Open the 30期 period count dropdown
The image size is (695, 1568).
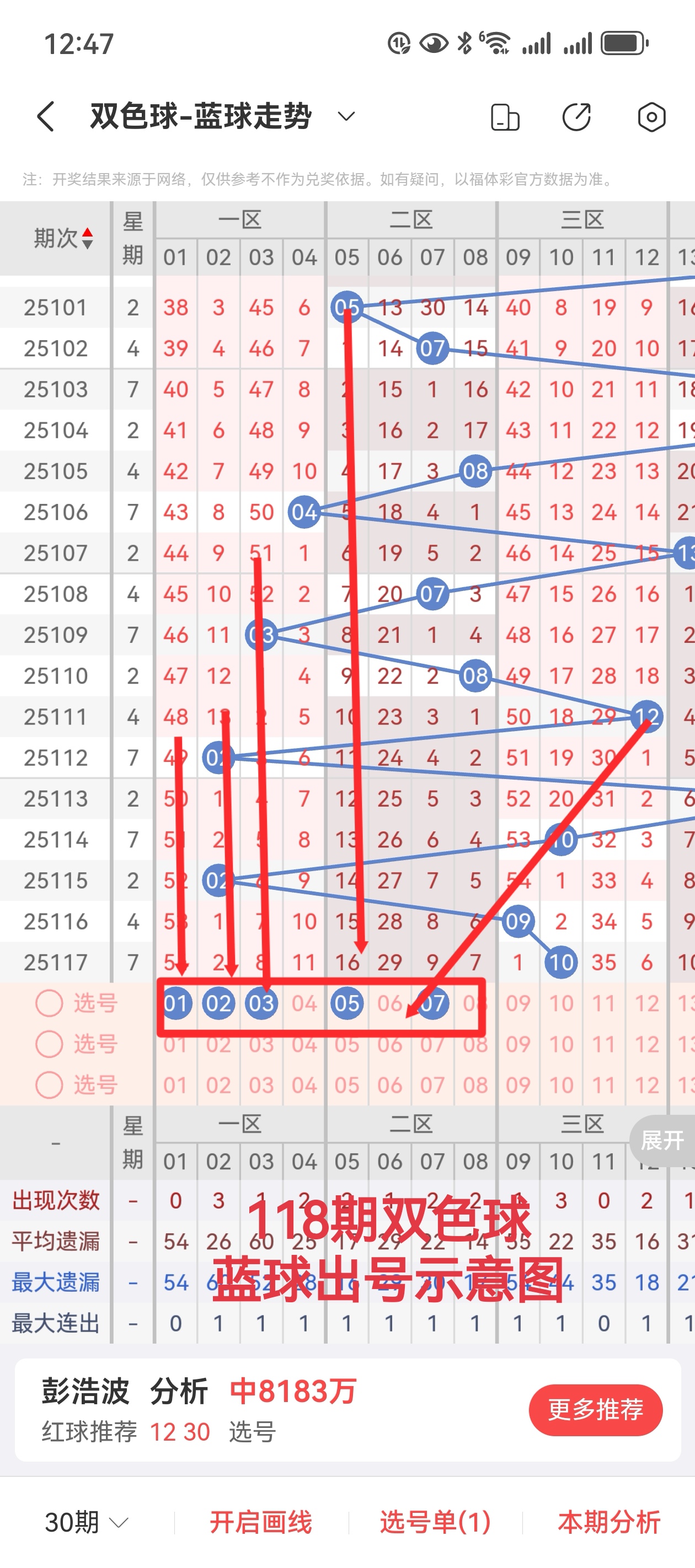[87, 1522]
